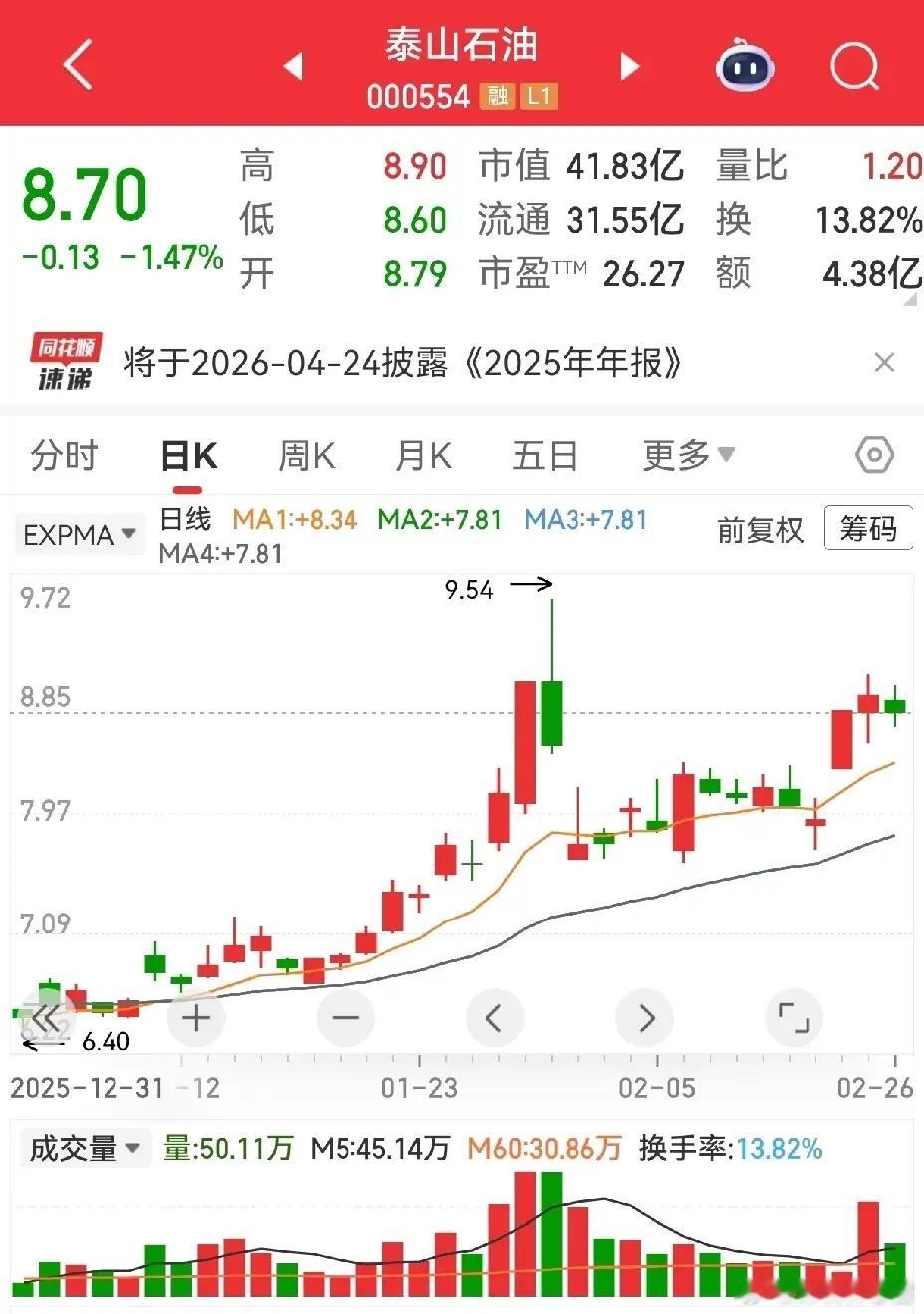Screen dimensions: 924x1314
Task: Pan chart left with the double-arrow icon
Action: click(46, 1017)
